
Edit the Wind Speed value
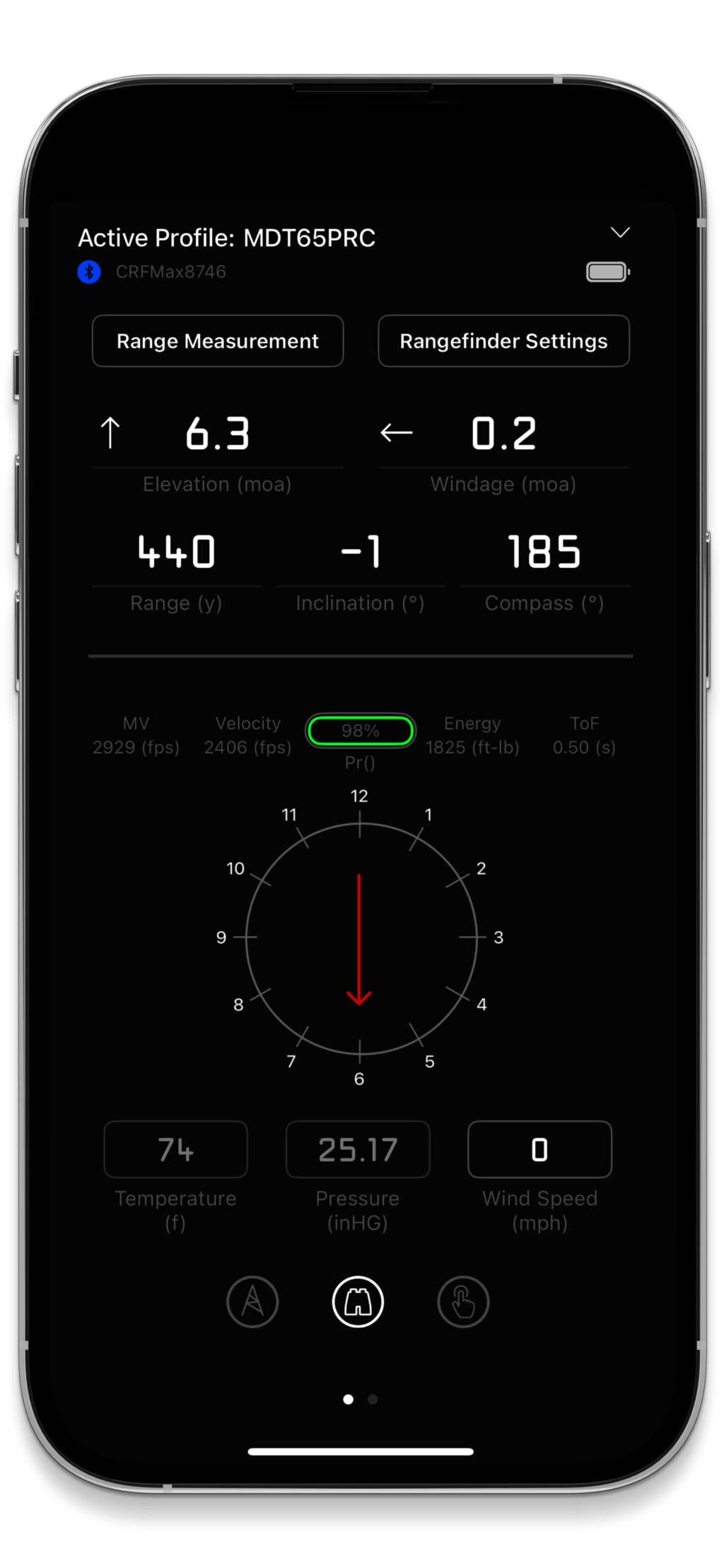(539, 1149)
